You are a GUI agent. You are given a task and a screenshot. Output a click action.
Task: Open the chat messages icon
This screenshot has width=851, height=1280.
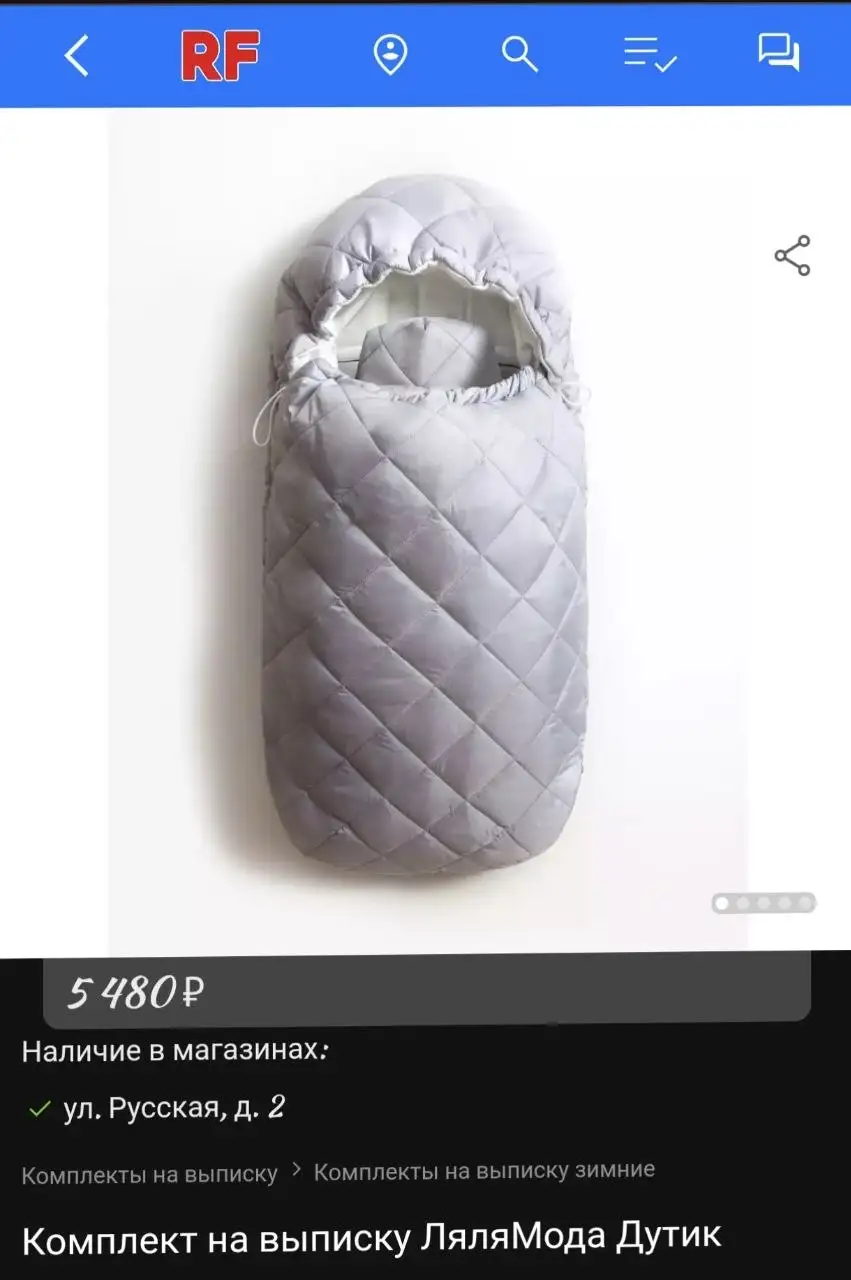(x=778, y=53)
